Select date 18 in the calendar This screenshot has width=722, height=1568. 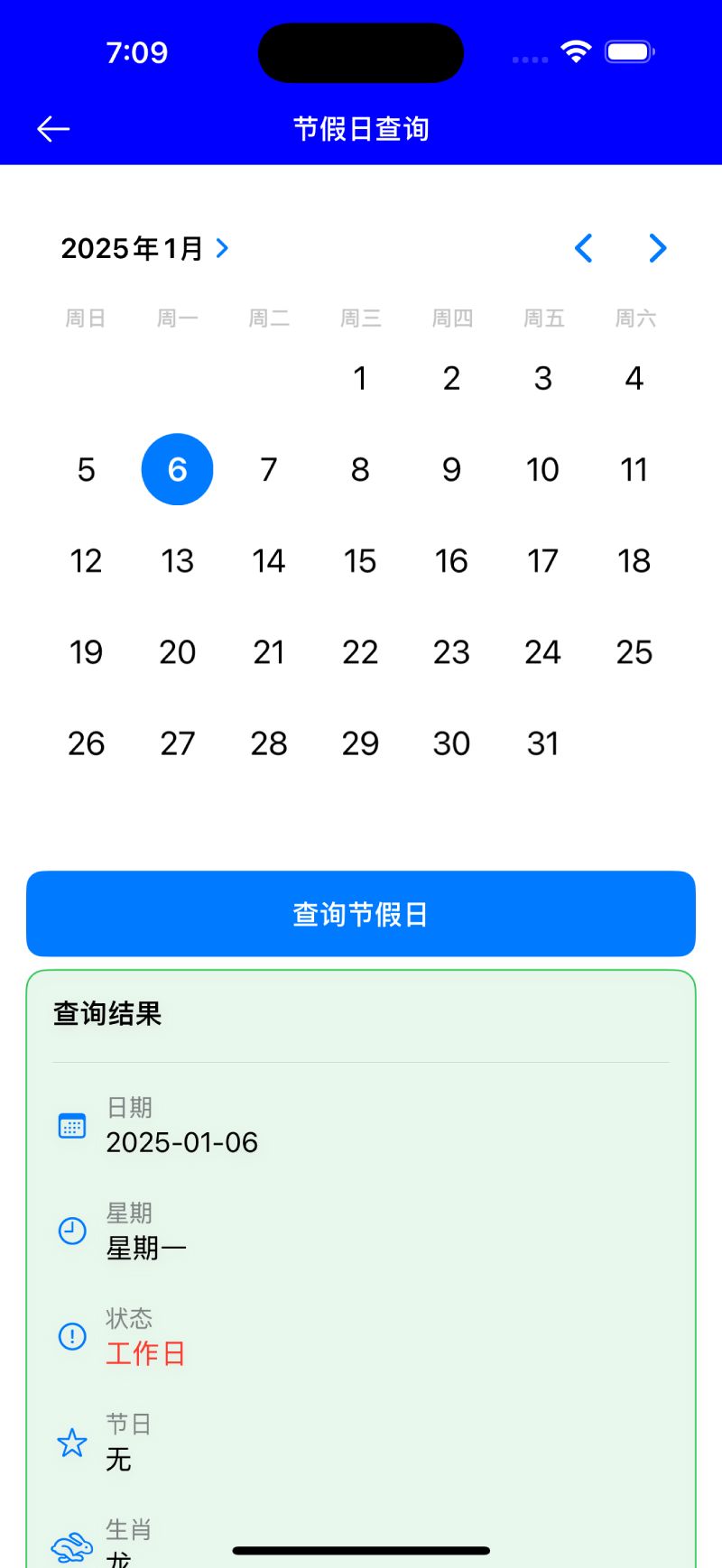[634, 561]
